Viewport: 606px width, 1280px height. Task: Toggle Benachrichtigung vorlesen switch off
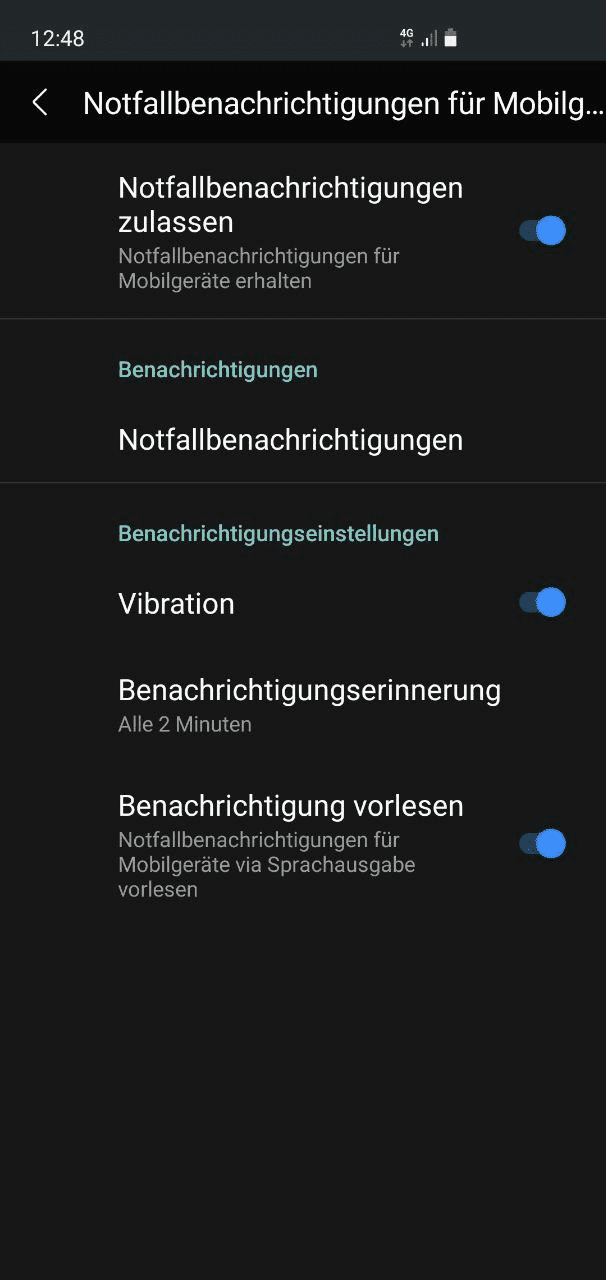coord(543,844)
